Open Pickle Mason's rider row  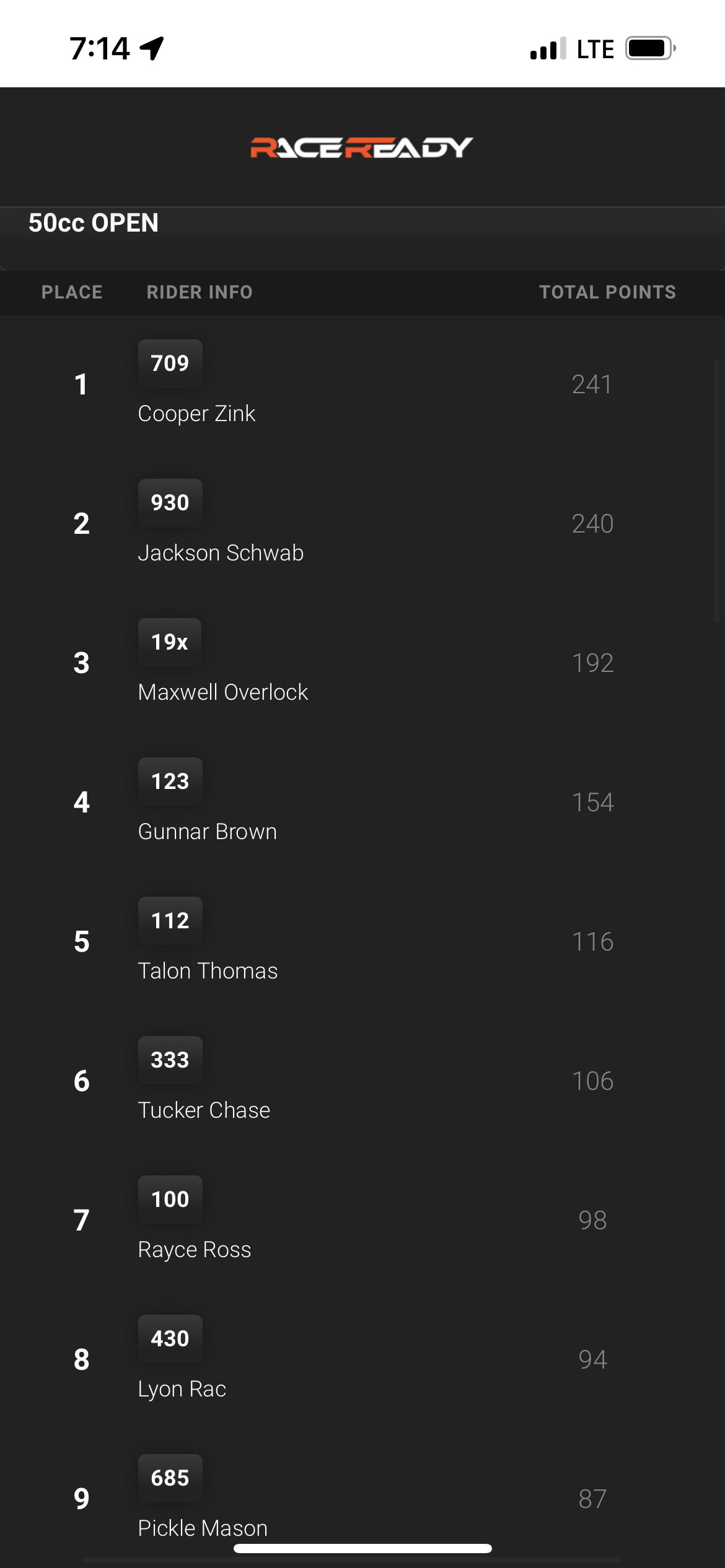362,1499
